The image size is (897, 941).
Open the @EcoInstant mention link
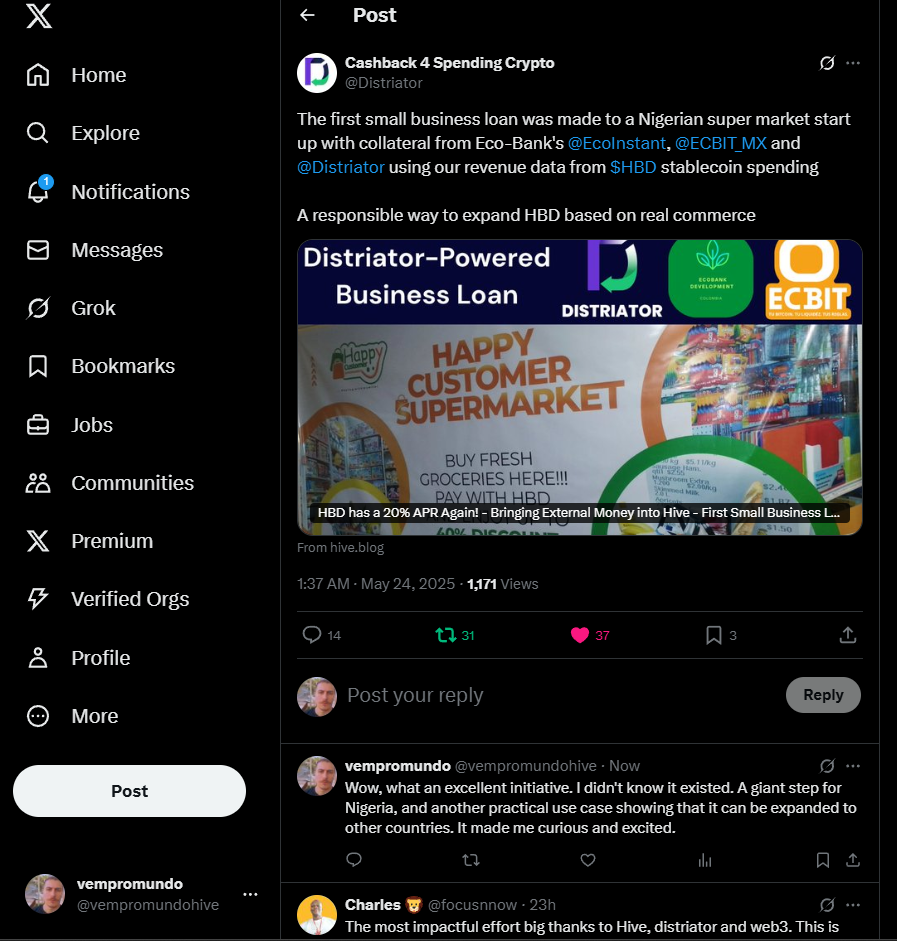(616, 143)
